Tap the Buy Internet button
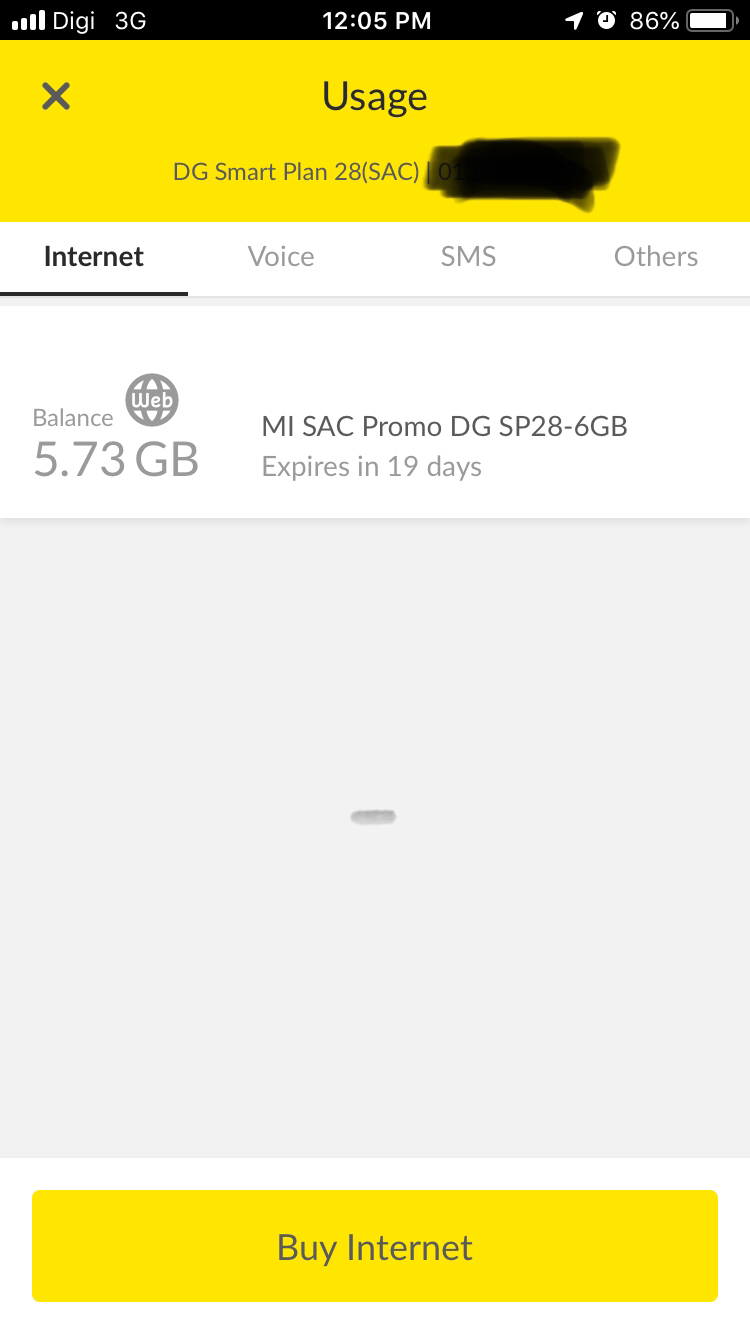The width and height of the screenshot is (750, 1334). coord(375,1246)
